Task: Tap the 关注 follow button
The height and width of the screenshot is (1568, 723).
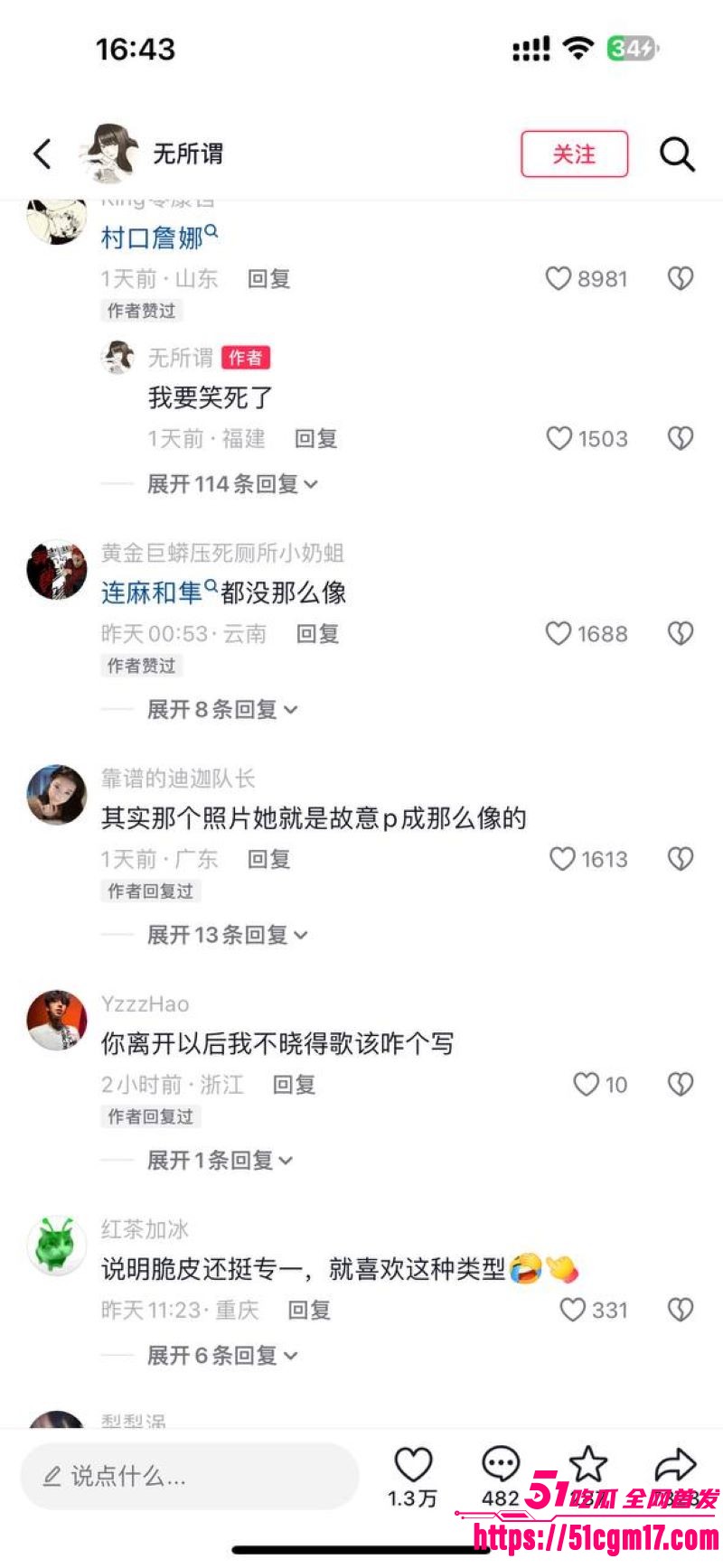Action: pyautogui.click(x=574, y=154)
